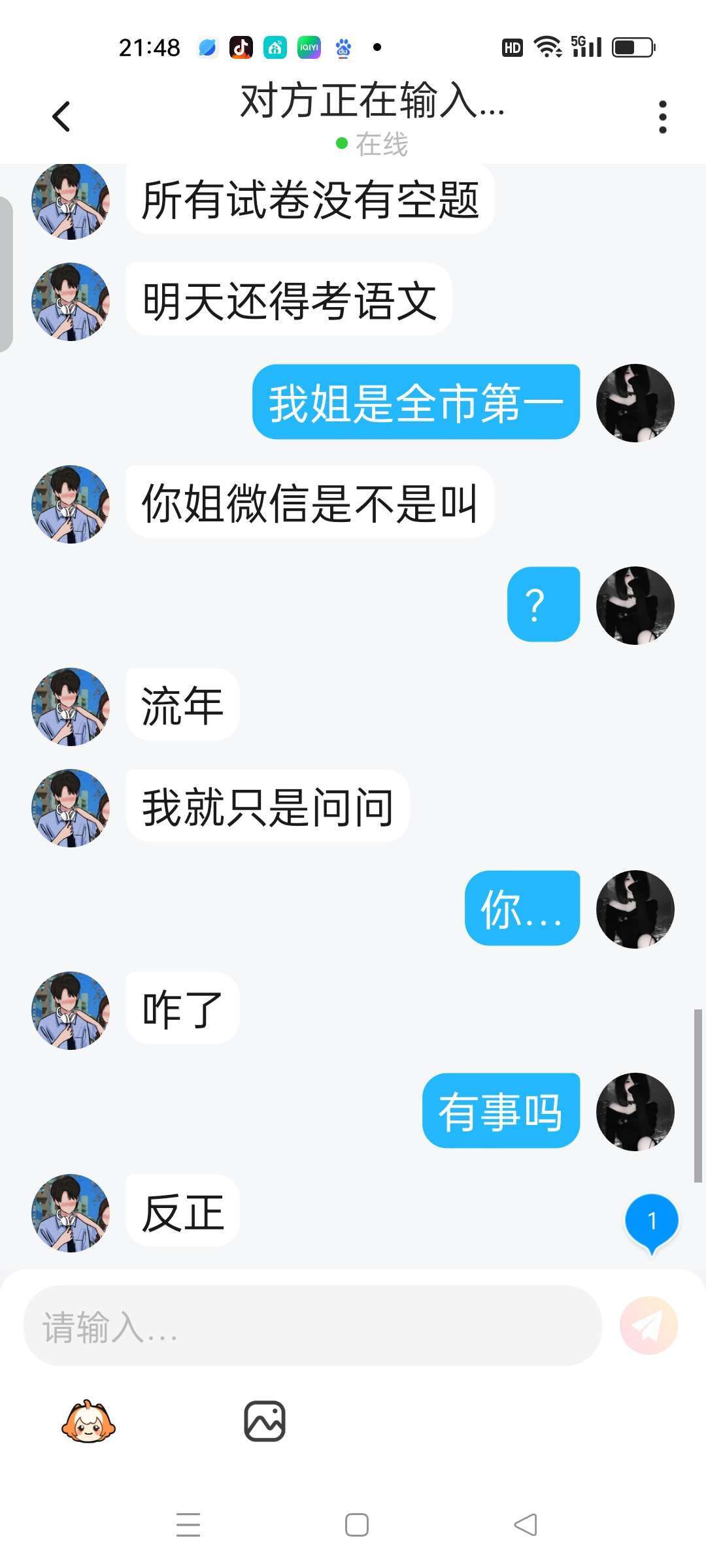The height and width of the screenshot is (1568, 706).
Task: View my profile avatar beside 有事吗
Action: (635, 1112)
